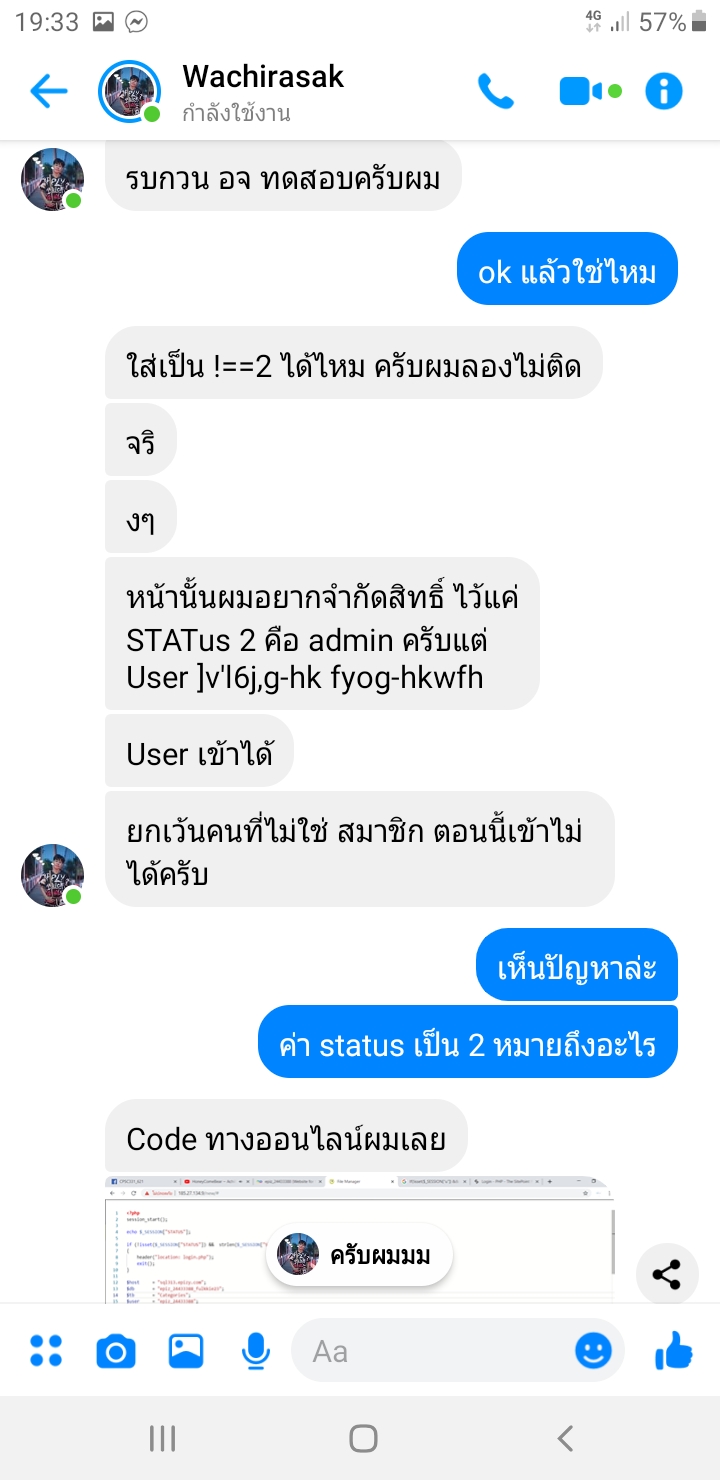The height and width of the screenshot is (1480, 720).
Task: Open more actions grid menu
Action: point(46,1351)
